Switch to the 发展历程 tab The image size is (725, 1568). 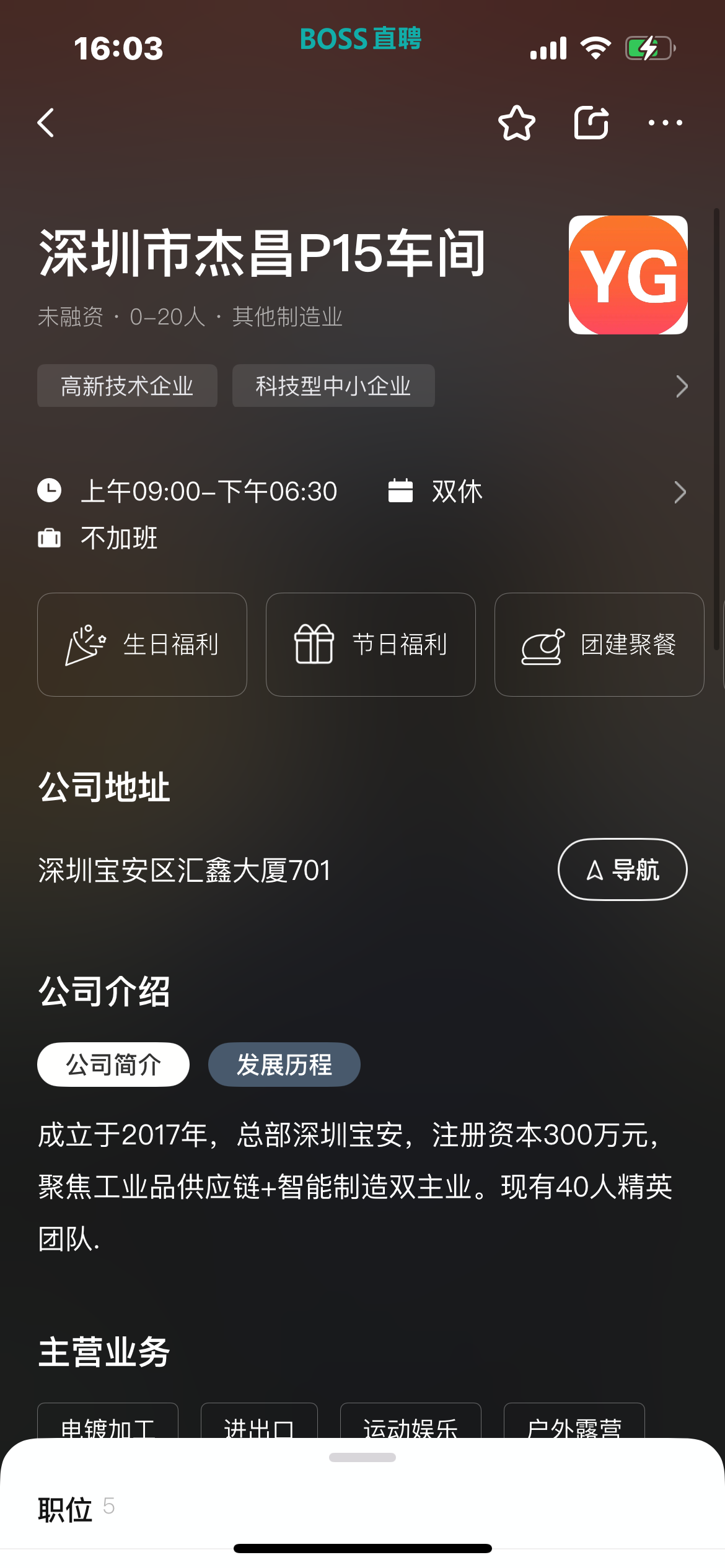pos(284,1065)
